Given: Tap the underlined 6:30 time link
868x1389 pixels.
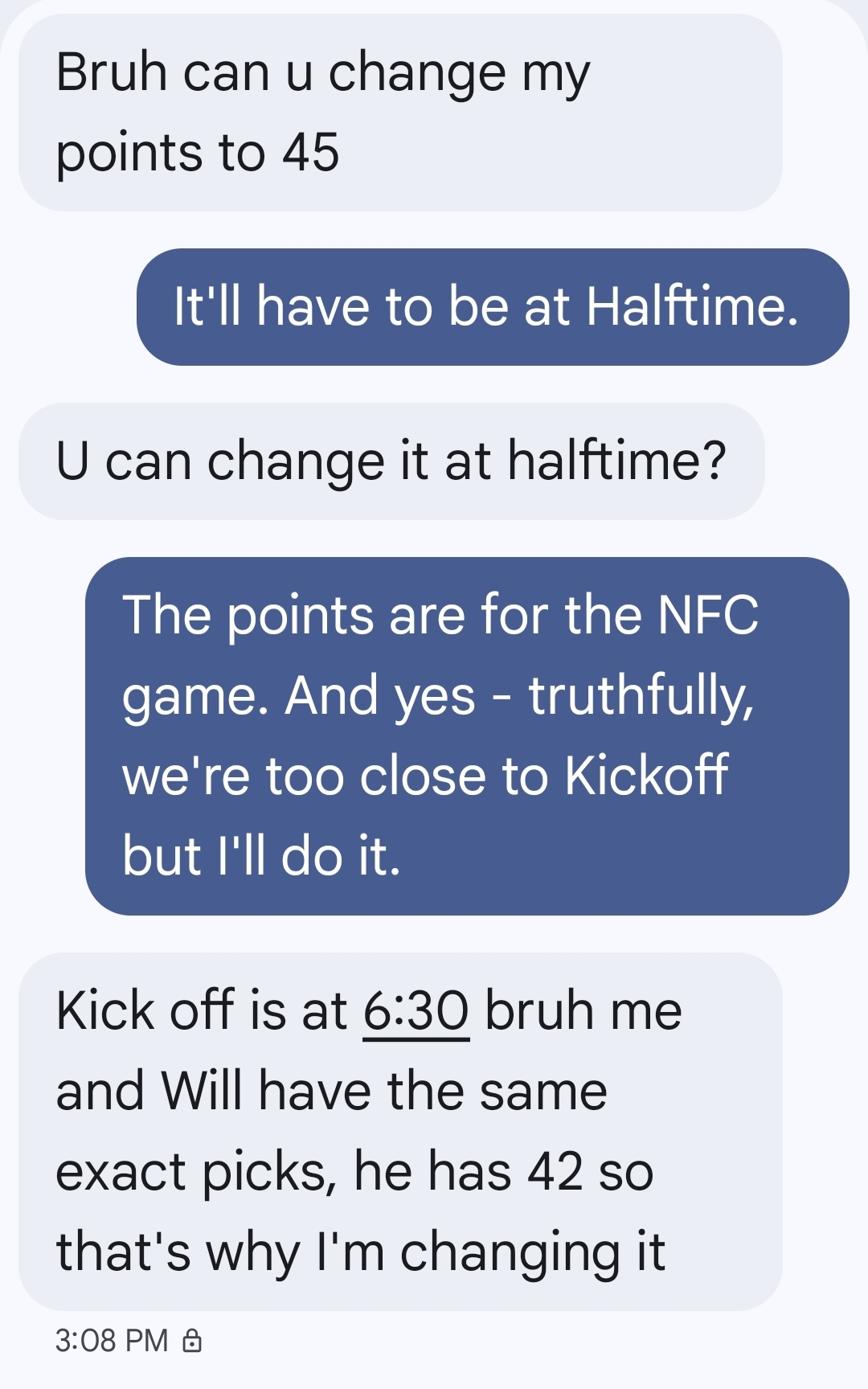Looking at the screenshot, I should point(416,1011).
